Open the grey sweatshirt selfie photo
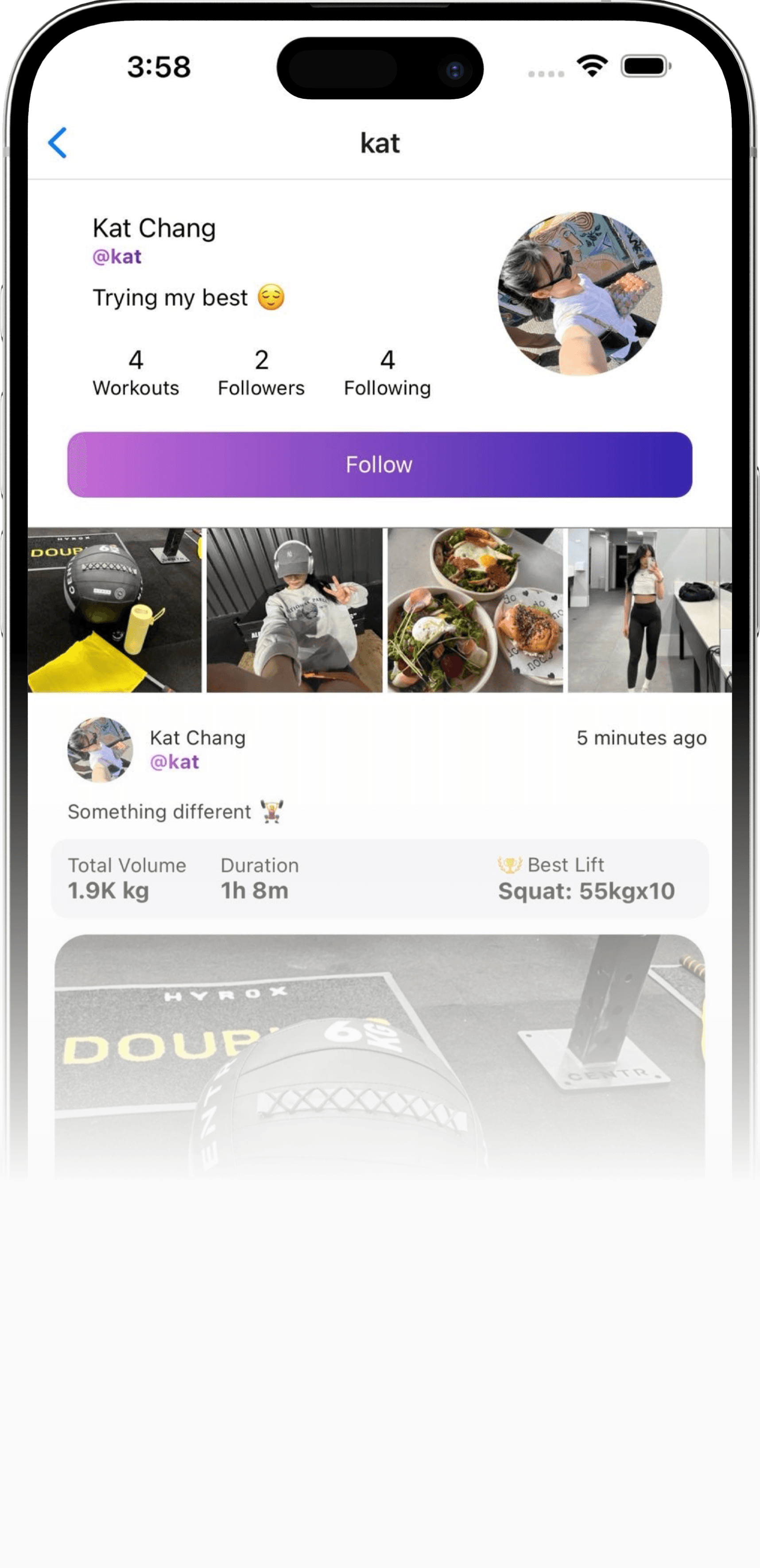The image size is (760, 1568). [x=295, y=610]
